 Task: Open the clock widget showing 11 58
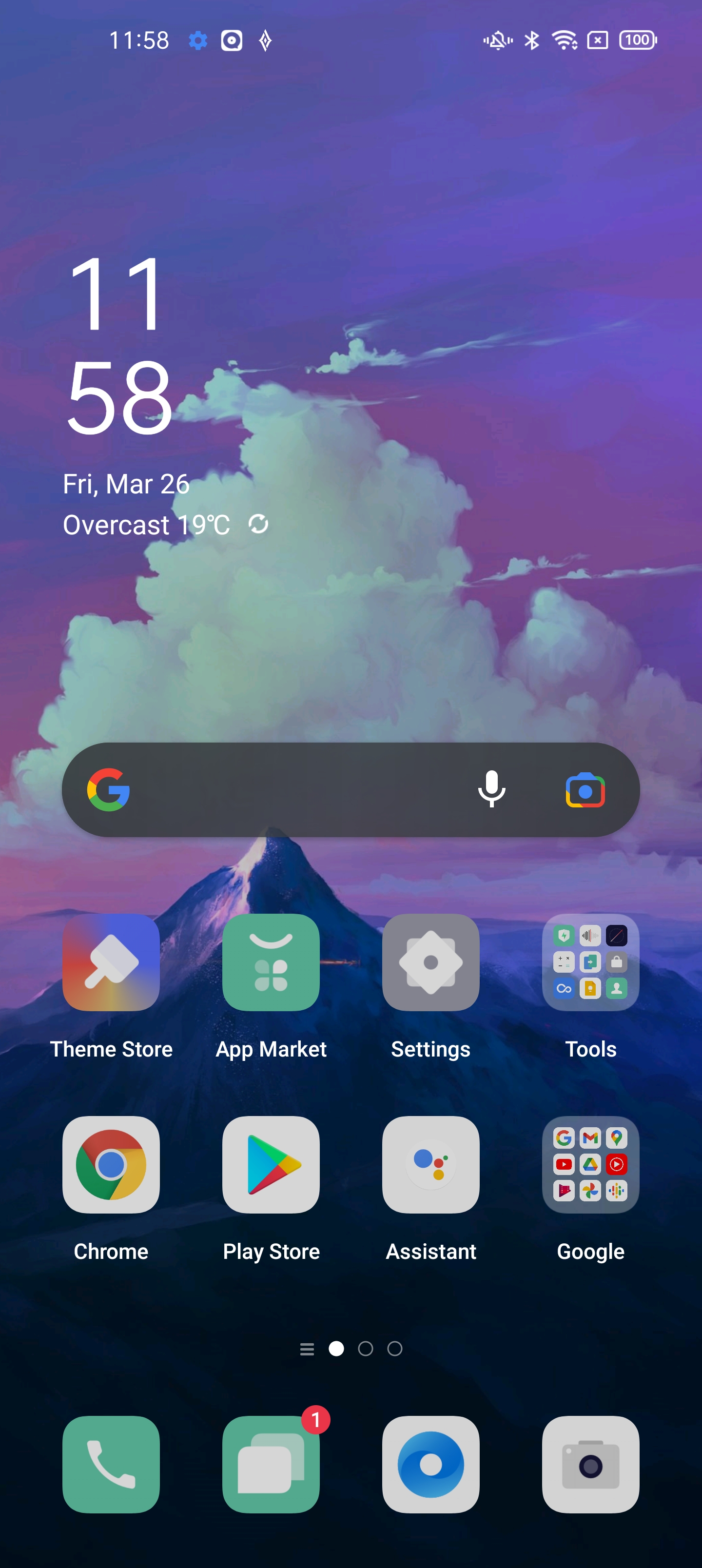click(119, 345)
